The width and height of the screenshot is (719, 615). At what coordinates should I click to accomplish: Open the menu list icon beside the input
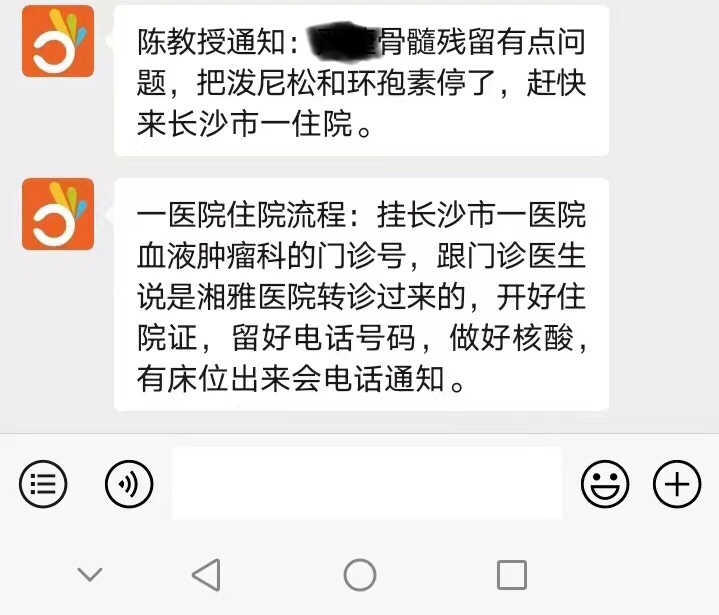43,485
